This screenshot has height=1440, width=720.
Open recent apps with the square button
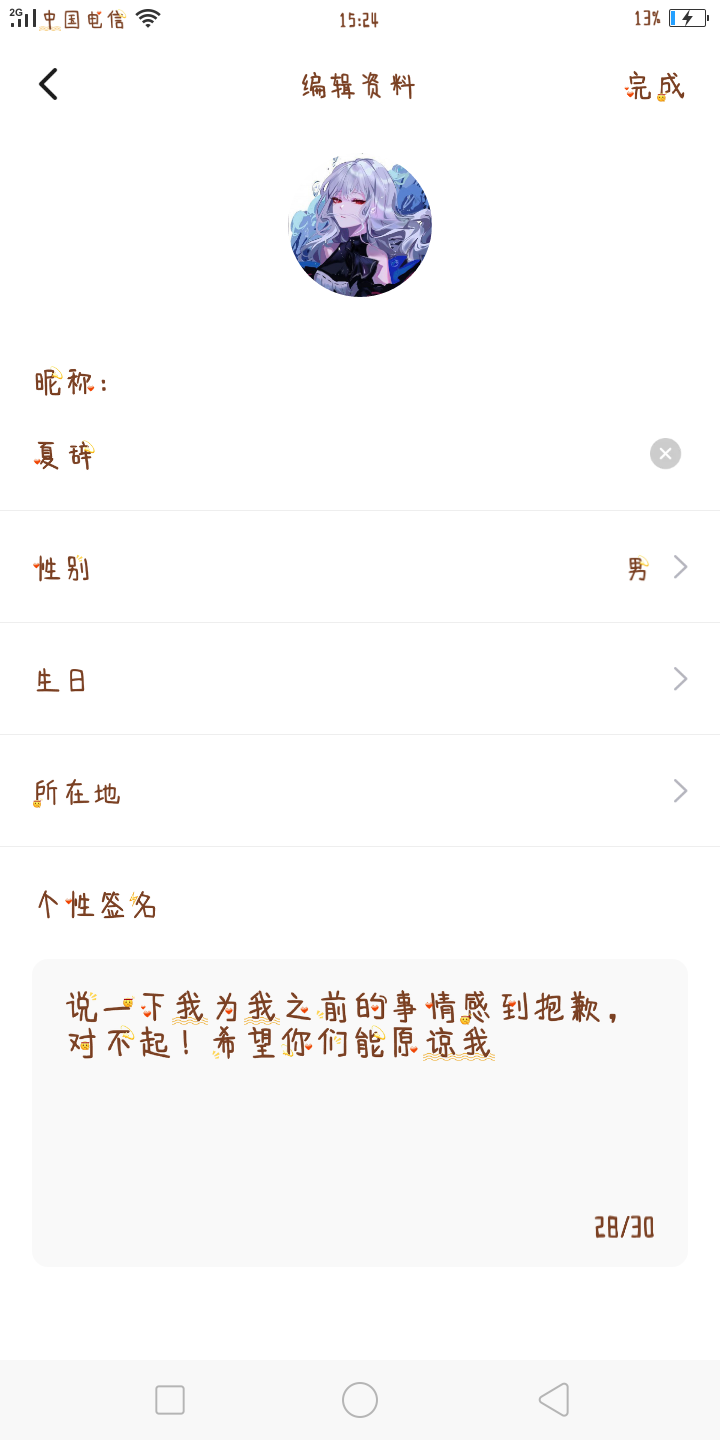pyautogui.click(x=170, y=1400)
